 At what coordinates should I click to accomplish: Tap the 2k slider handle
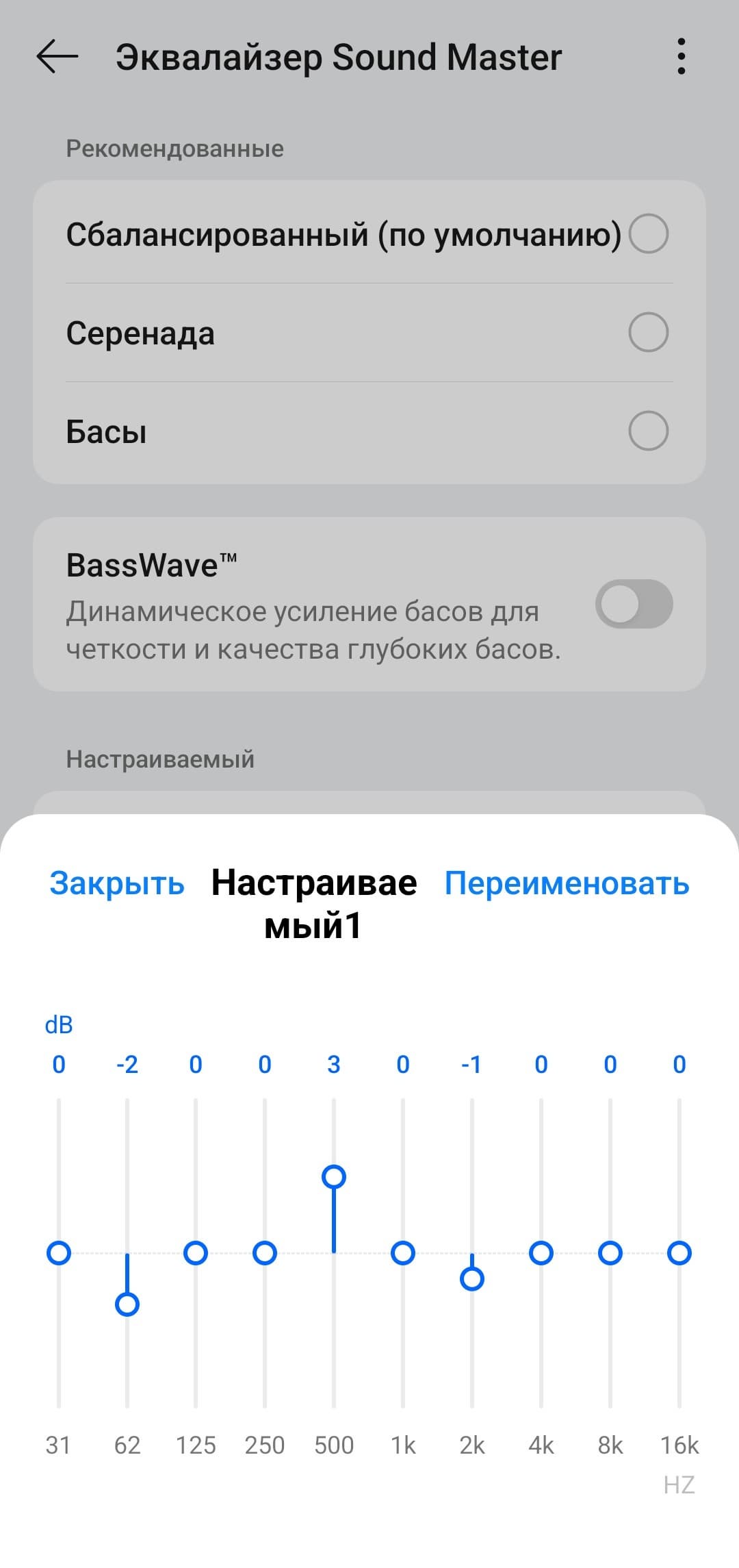[x=472, y=1278]
